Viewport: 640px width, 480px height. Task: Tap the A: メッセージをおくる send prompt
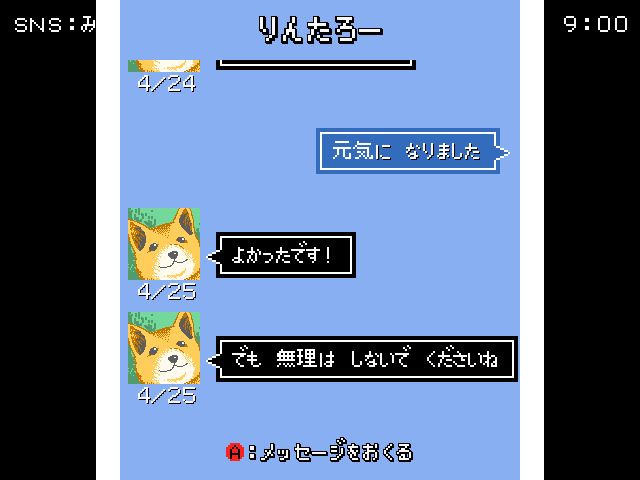coord(320,452)
